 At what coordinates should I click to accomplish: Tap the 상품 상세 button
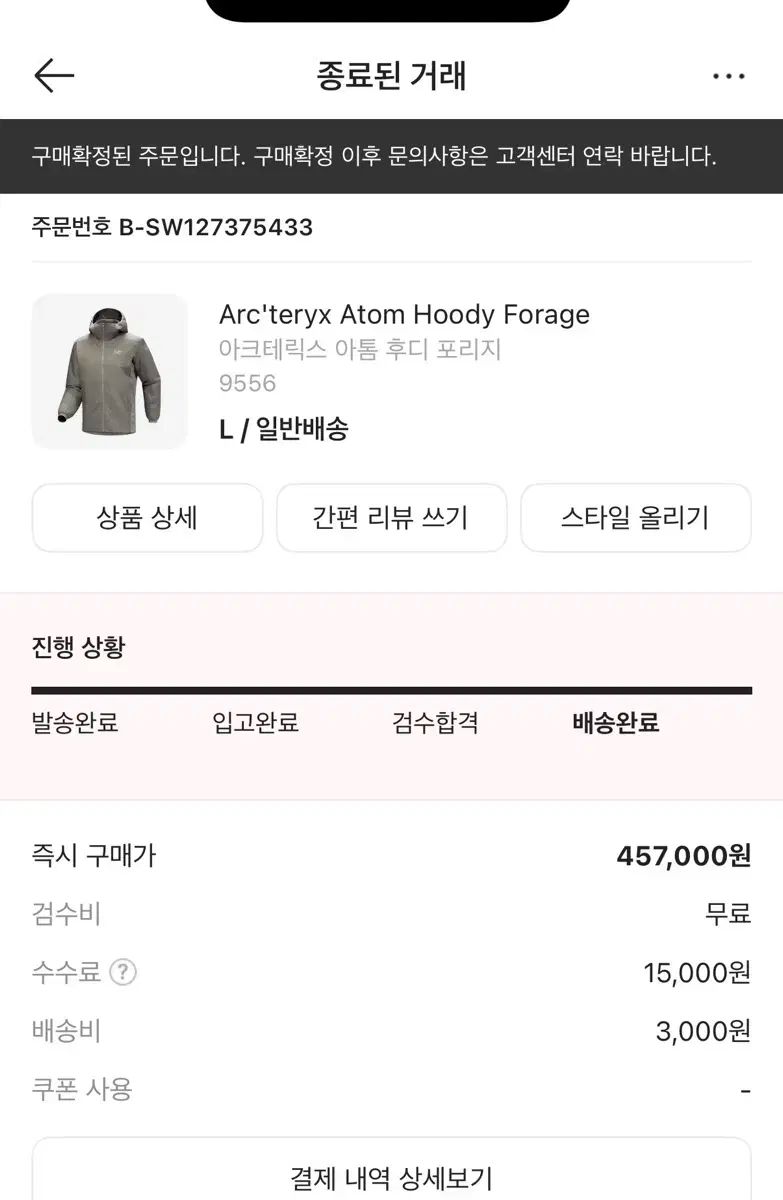[147, 518]
